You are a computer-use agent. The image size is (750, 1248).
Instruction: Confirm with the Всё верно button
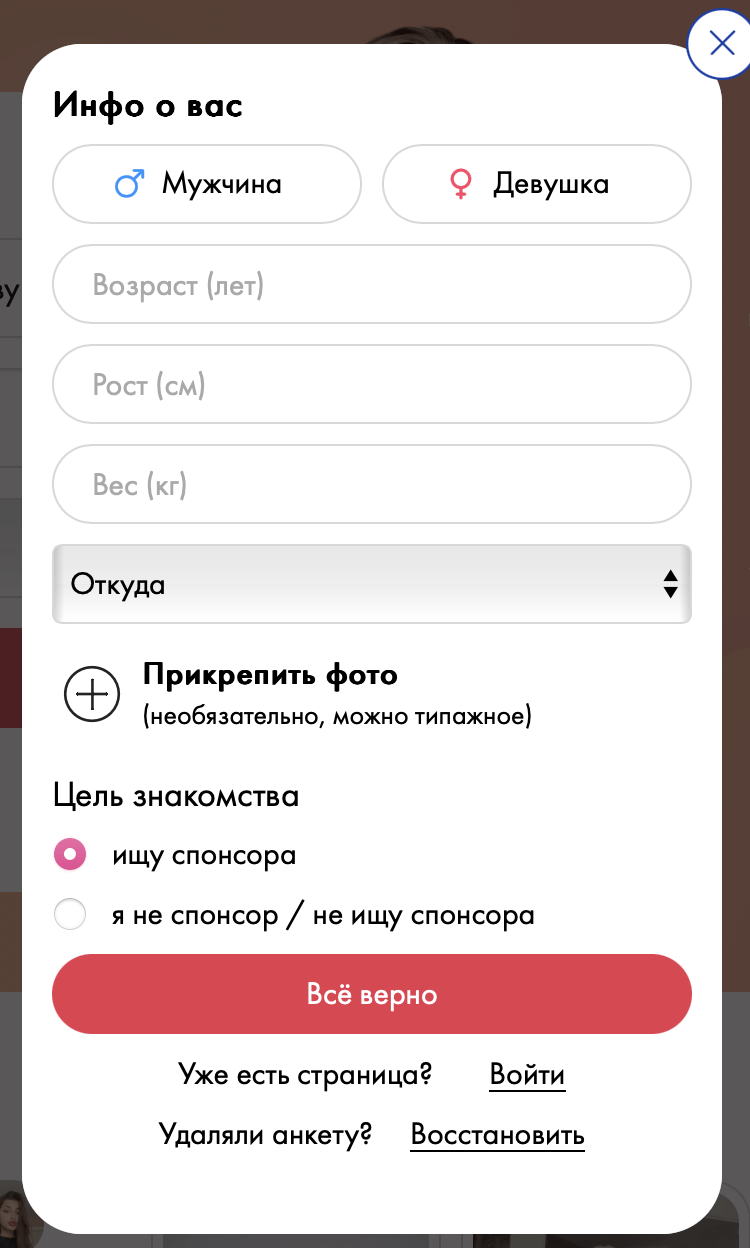click(x=372, y=994)
